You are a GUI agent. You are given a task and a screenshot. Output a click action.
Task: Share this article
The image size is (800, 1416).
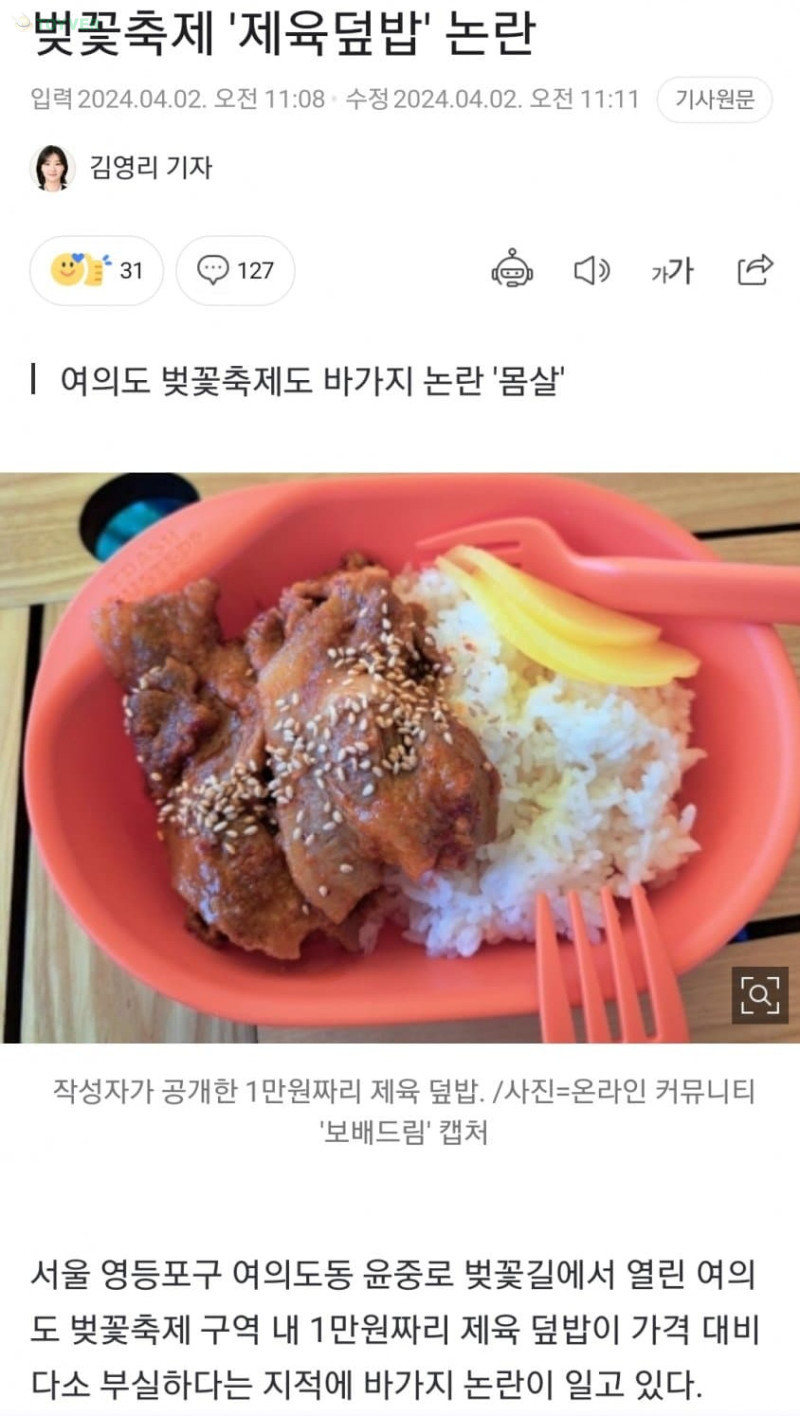tap(755, 269)
